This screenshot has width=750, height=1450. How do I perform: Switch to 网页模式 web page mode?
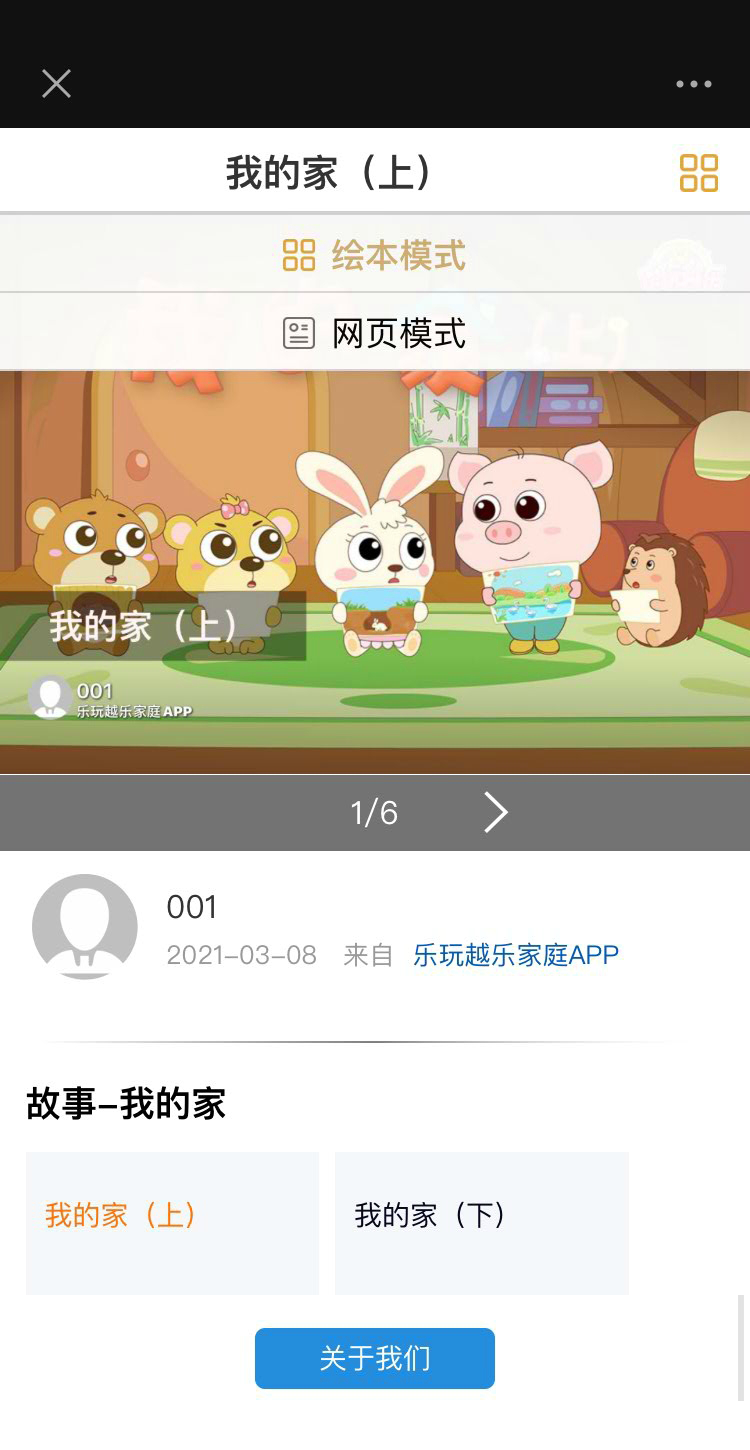(x=374, y=333)
